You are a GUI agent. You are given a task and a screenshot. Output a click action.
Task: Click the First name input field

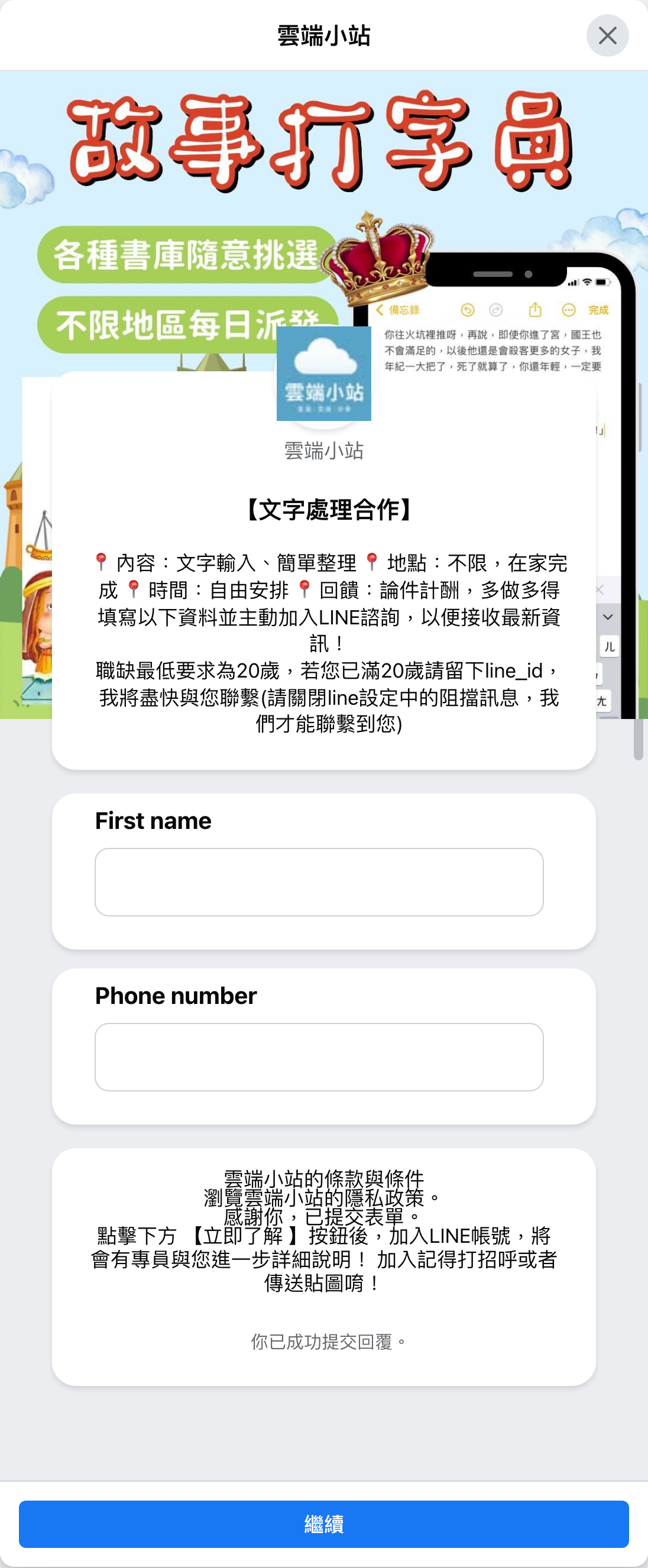click(x=317, y=882)
